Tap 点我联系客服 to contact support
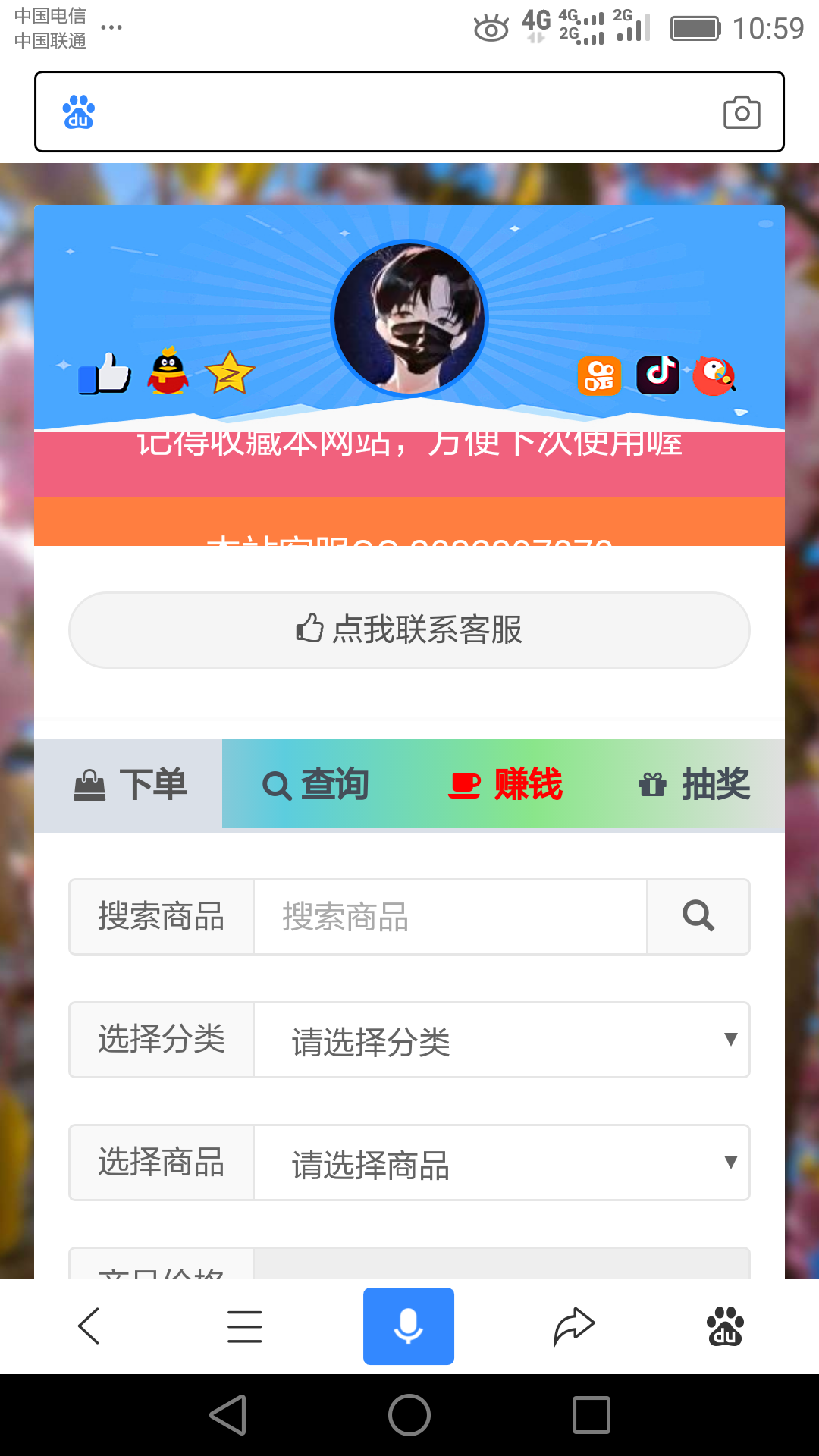Image resolution: width=819 pixels, height=1456 pixels. [409, 629]
